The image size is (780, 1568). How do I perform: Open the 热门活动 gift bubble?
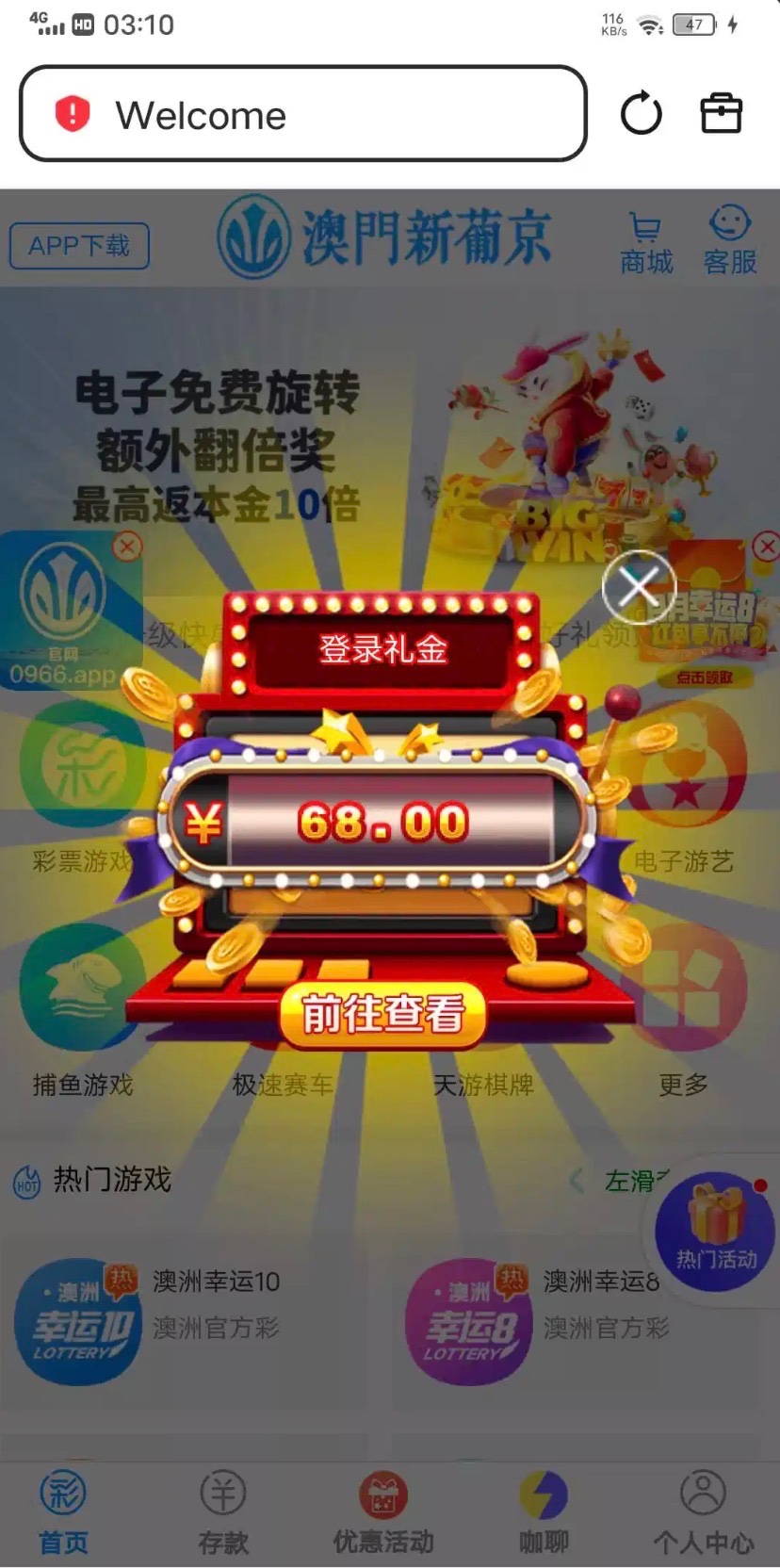tap(716, 1227)
